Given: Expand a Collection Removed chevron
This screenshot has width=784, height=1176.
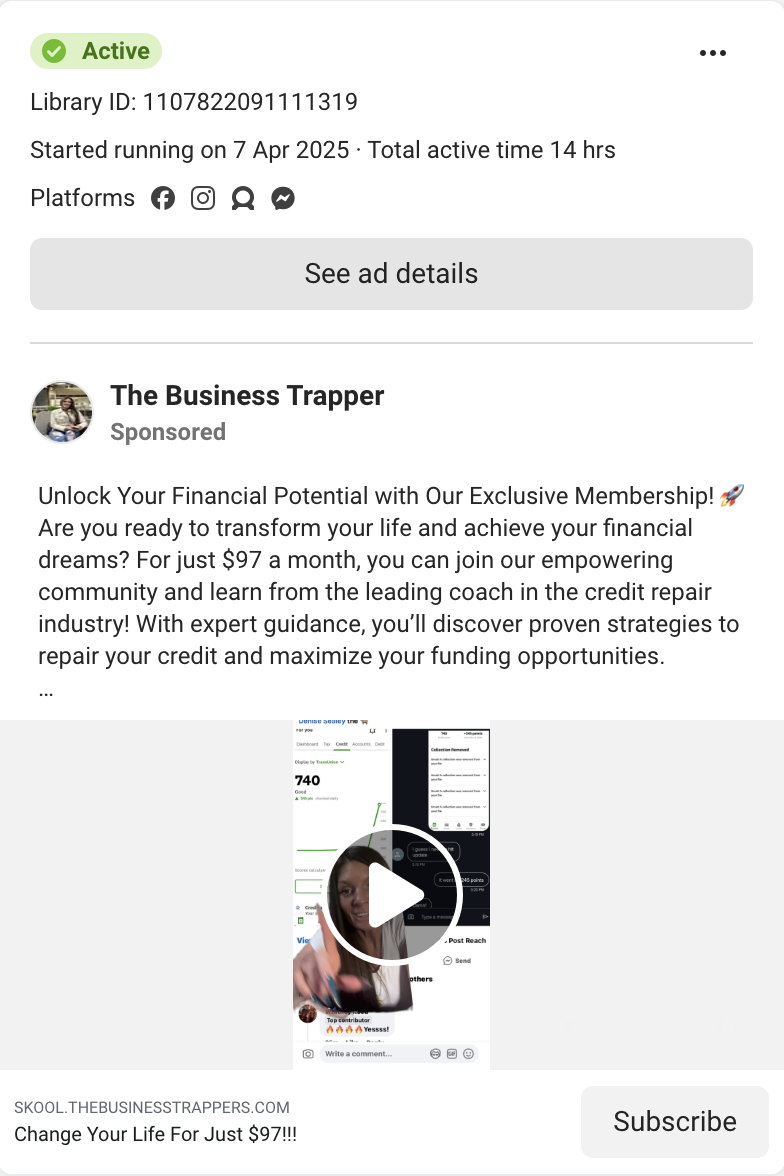Looking at the screenshot, I should click(x=484, y=760).
